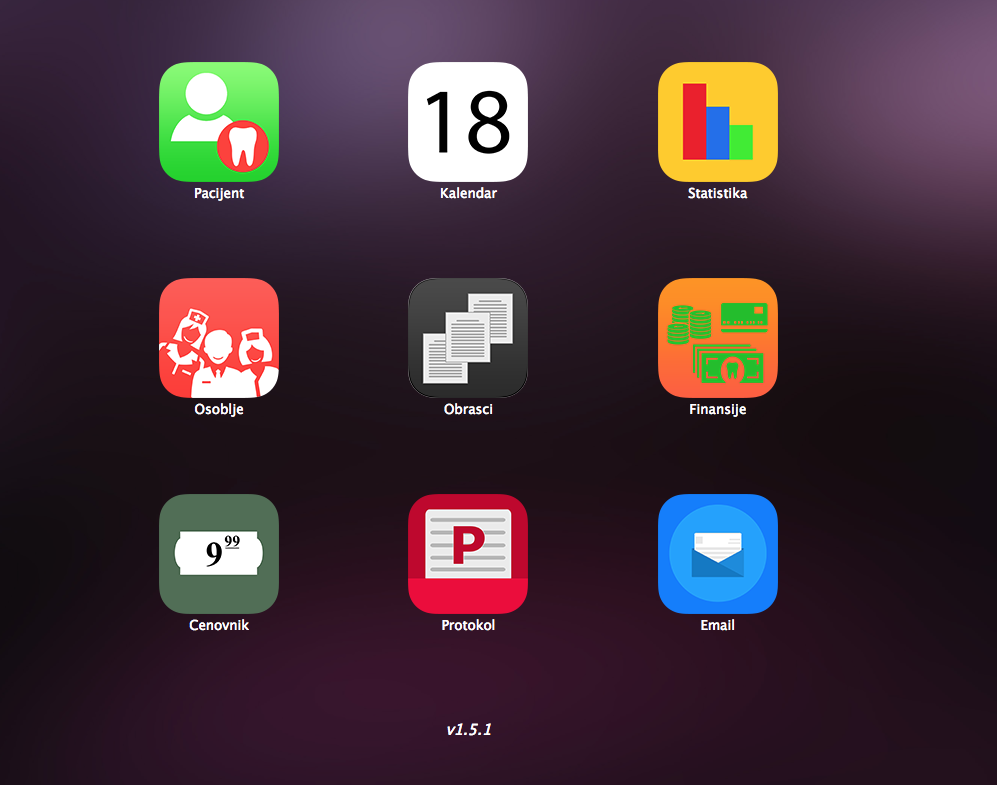The image size is (997, 785).
Task: Open the Osoblje staff section
Action: 219,338
